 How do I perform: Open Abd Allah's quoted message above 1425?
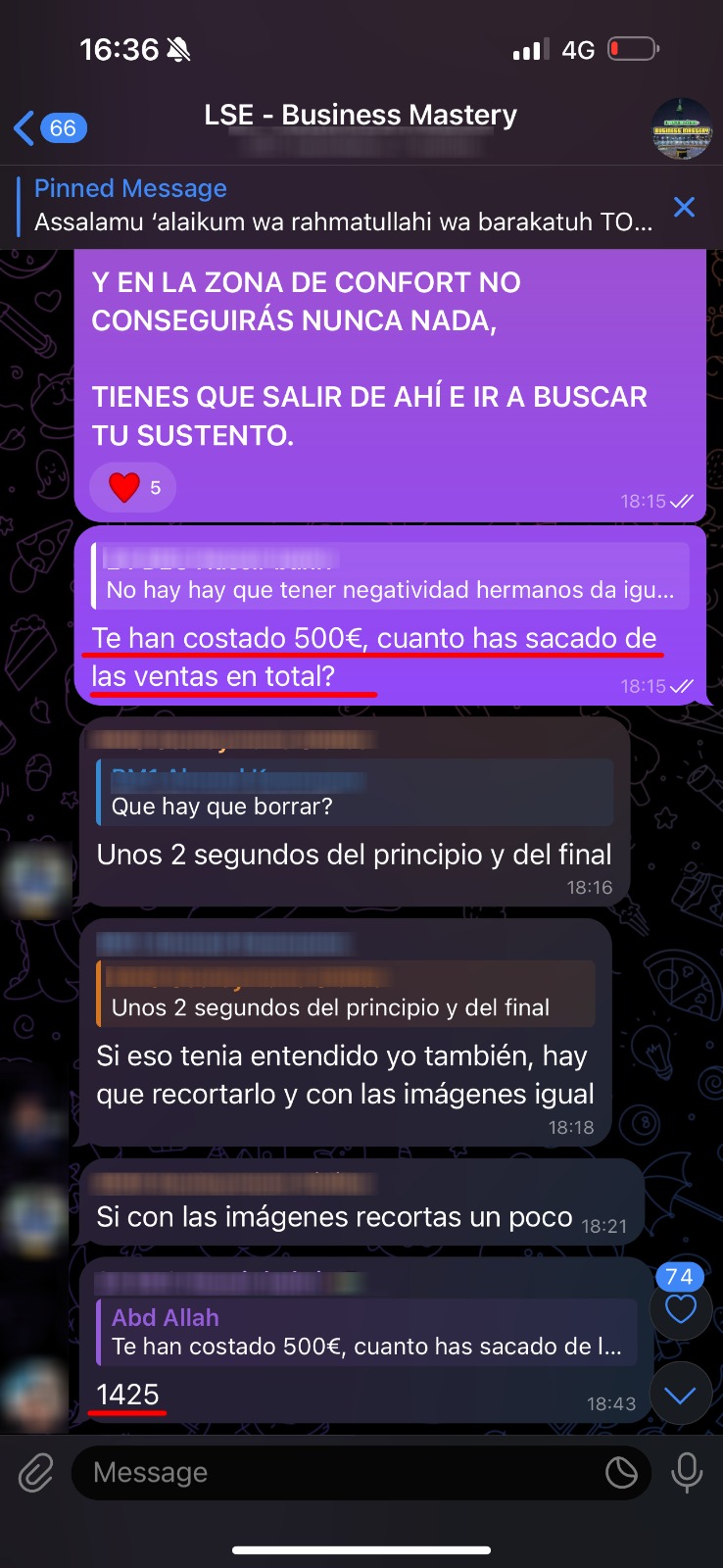[x=366, y=1332]
